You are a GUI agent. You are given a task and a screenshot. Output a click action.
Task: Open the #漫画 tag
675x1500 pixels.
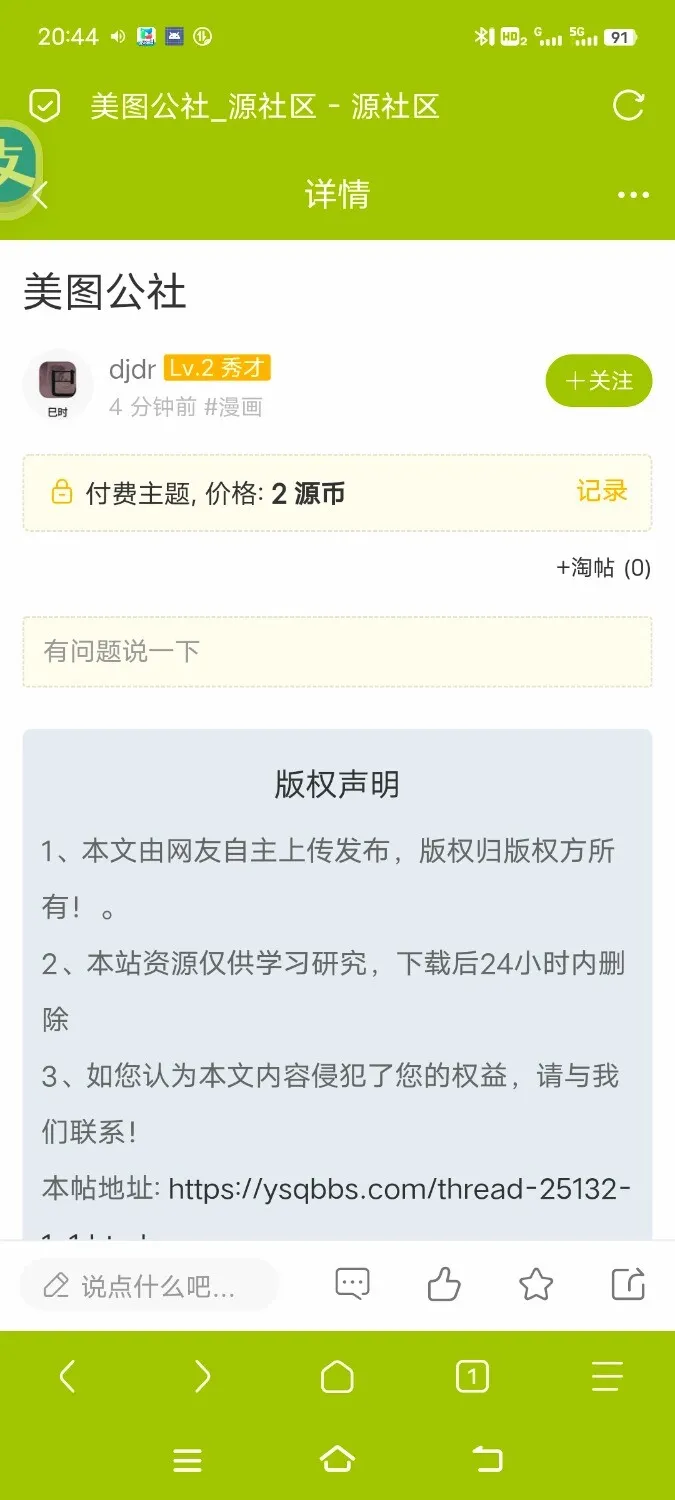pos(233,407)
